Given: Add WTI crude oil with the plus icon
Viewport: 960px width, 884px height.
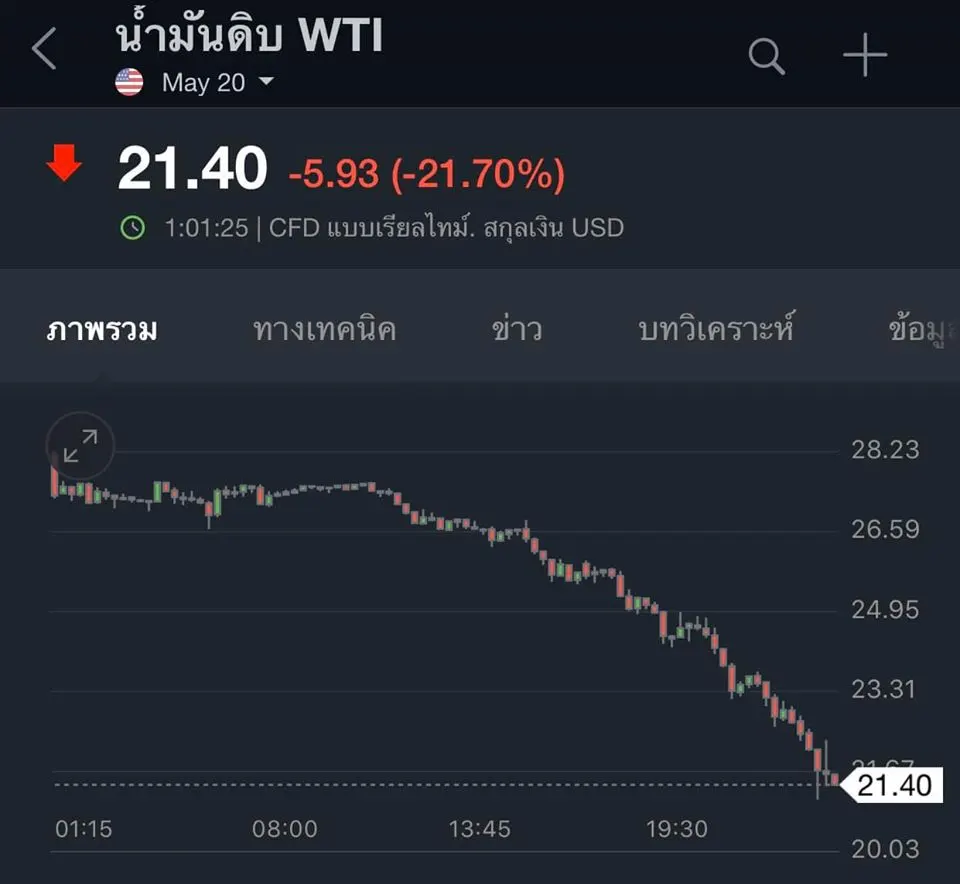Looking at the screenshot, I should coord(865,56).
